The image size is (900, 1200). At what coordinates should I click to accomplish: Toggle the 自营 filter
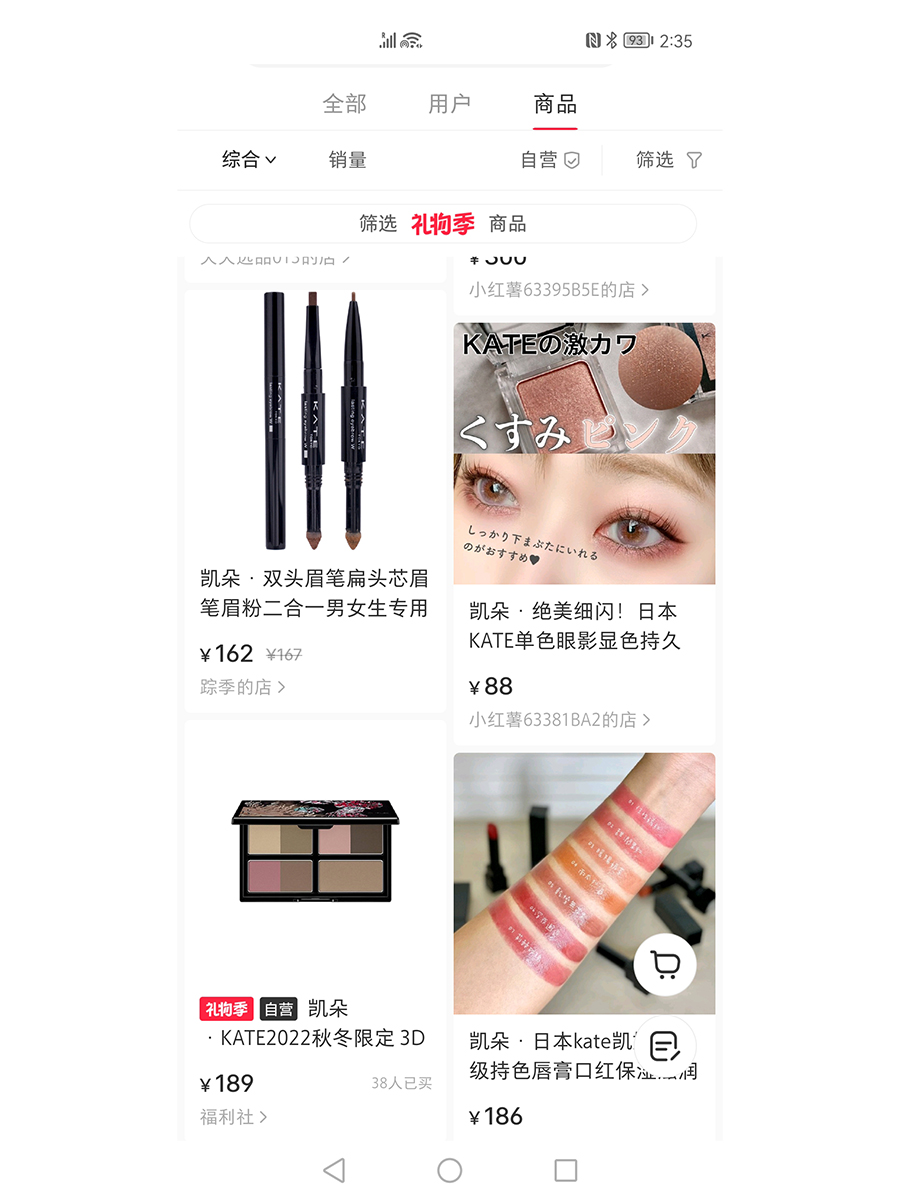point(550,160)
